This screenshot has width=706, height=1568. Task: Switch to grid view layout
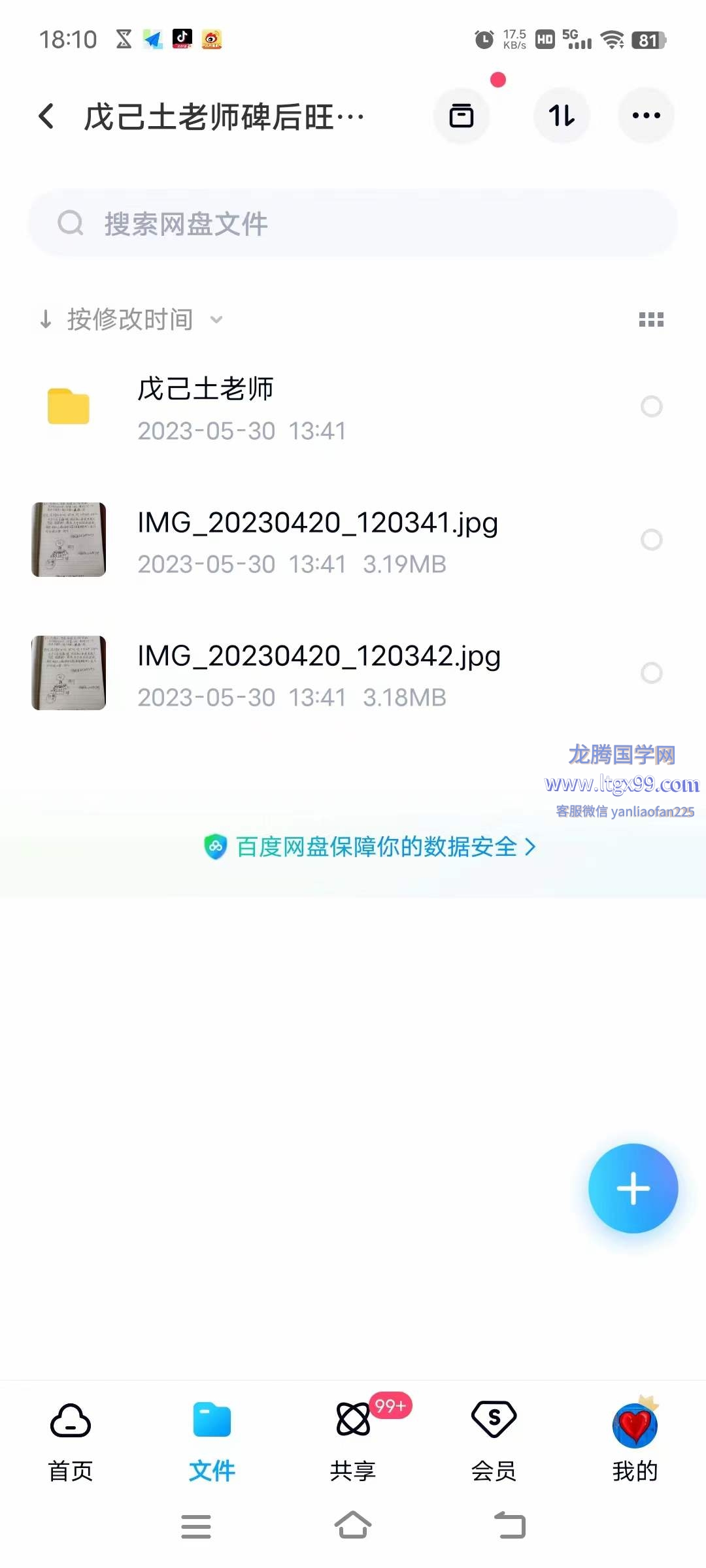tap(651, 319)
